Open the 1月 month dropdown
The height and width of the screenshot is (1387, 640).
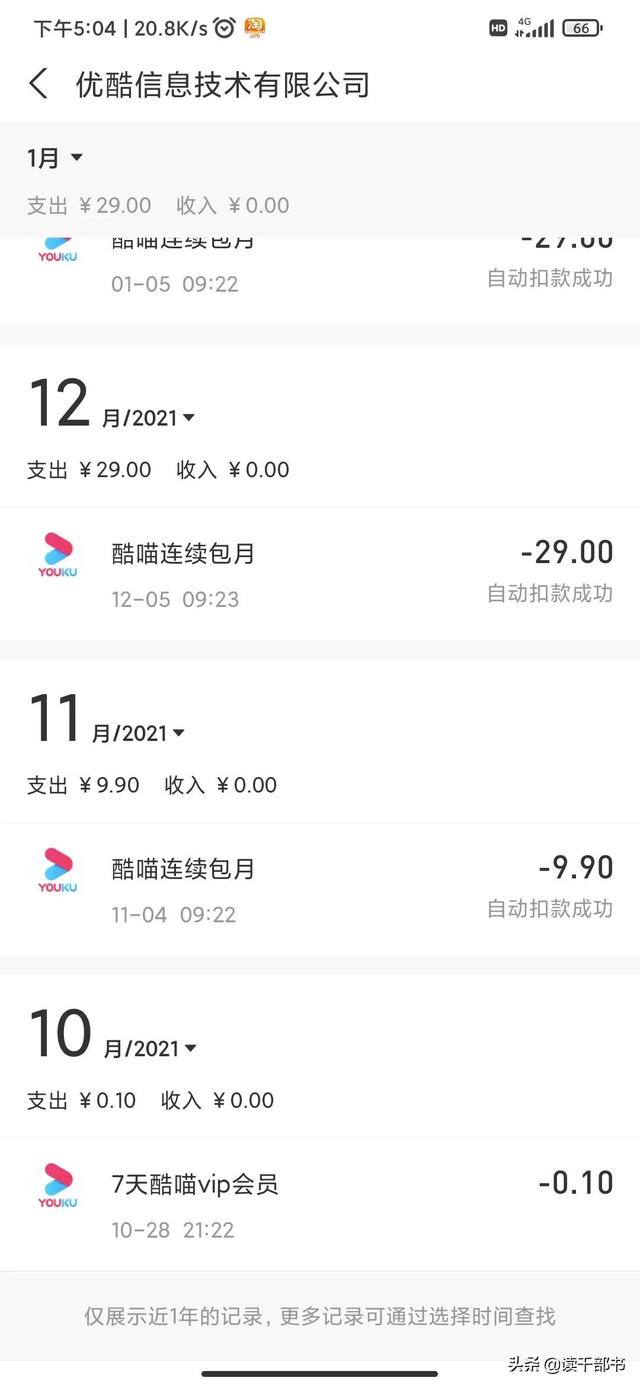coord(54,158)
